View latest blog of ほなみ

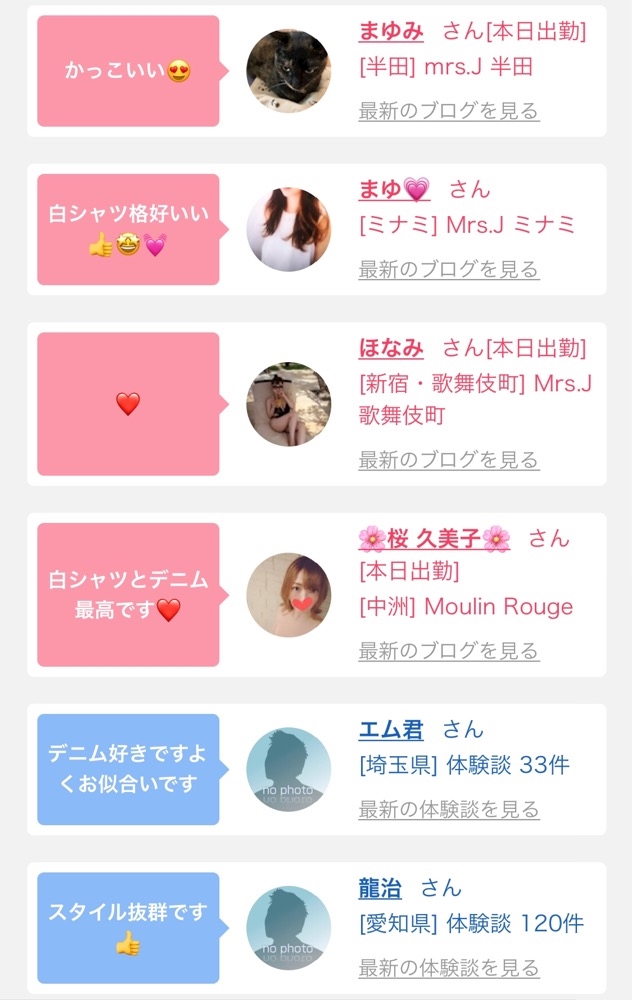point(448,460)
